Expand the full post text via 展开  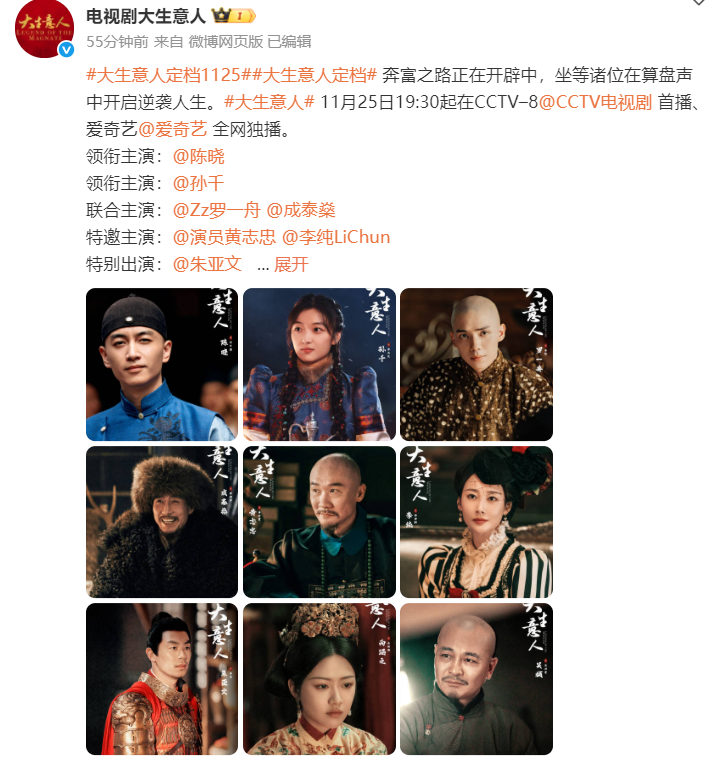coord(291,264)
